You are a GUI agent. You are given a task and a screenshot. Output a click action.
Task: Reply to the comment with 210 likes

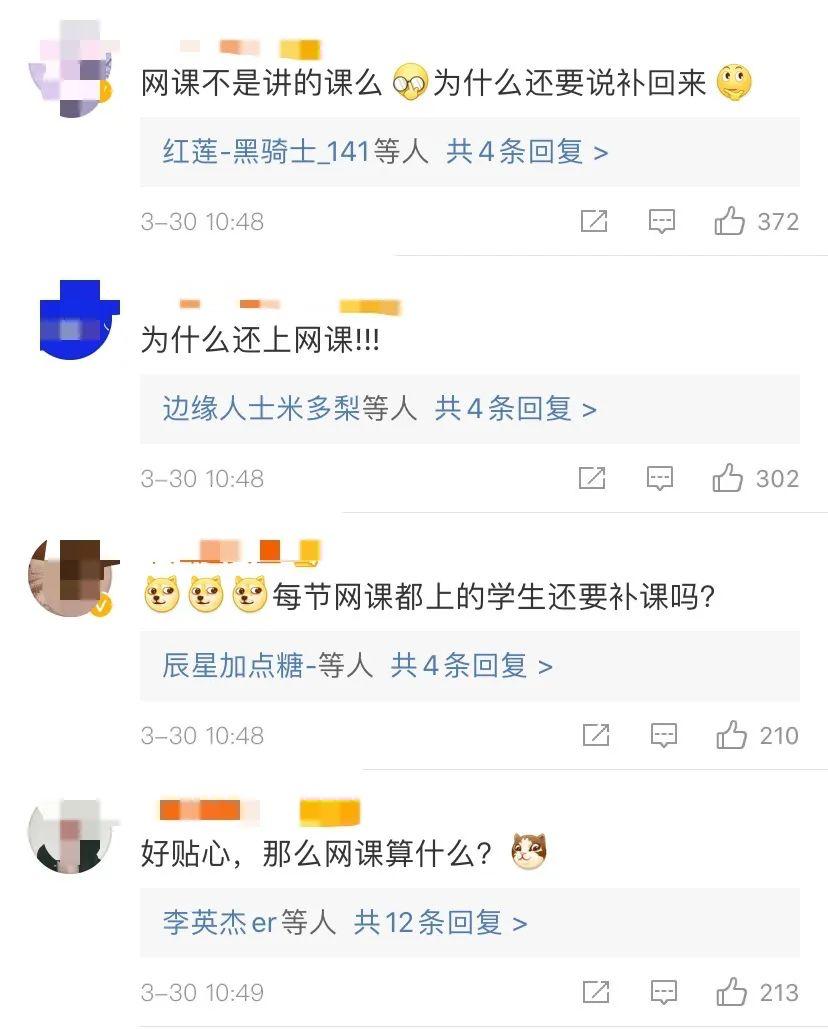tap(664, 736)
